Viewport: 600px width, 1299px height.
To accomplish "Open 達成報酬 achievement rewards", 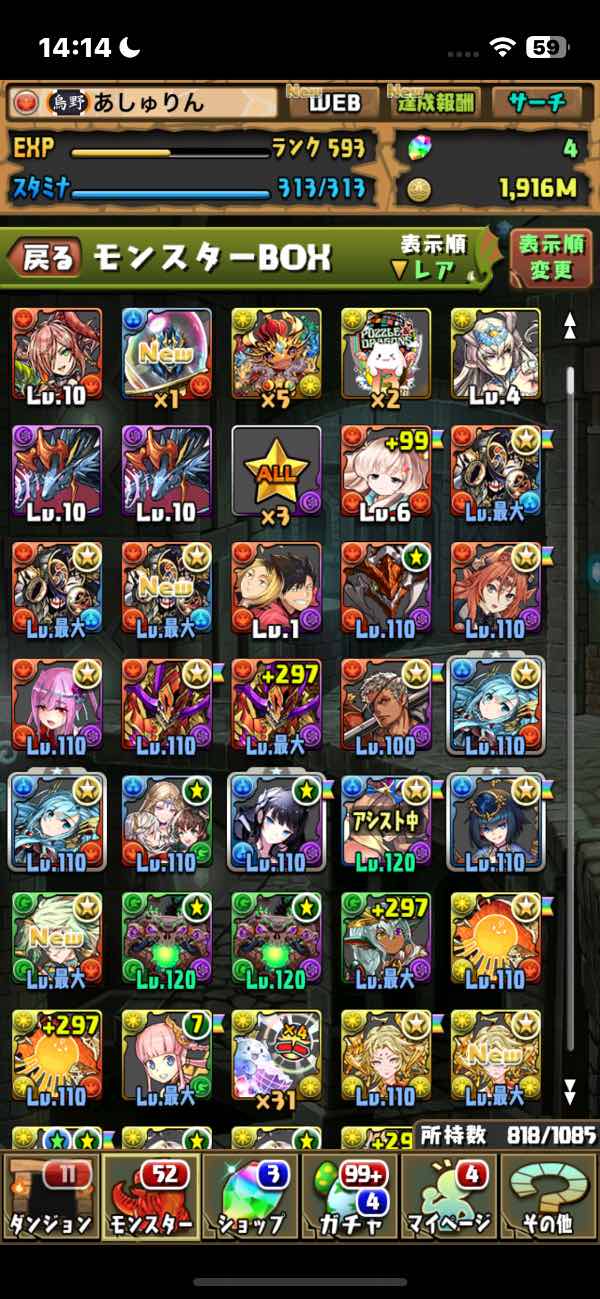I will [439, 102].
